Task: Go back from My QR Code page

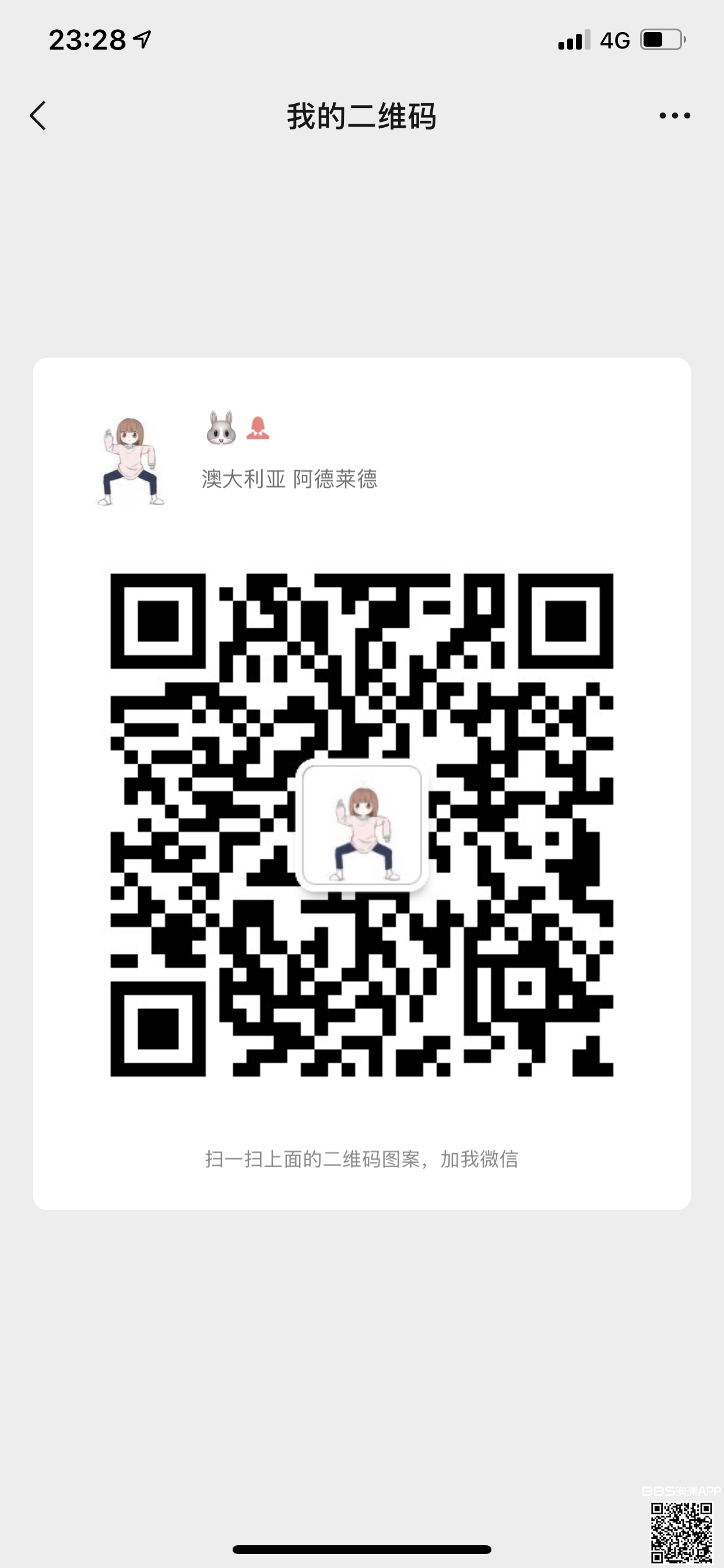Action: 38,116
